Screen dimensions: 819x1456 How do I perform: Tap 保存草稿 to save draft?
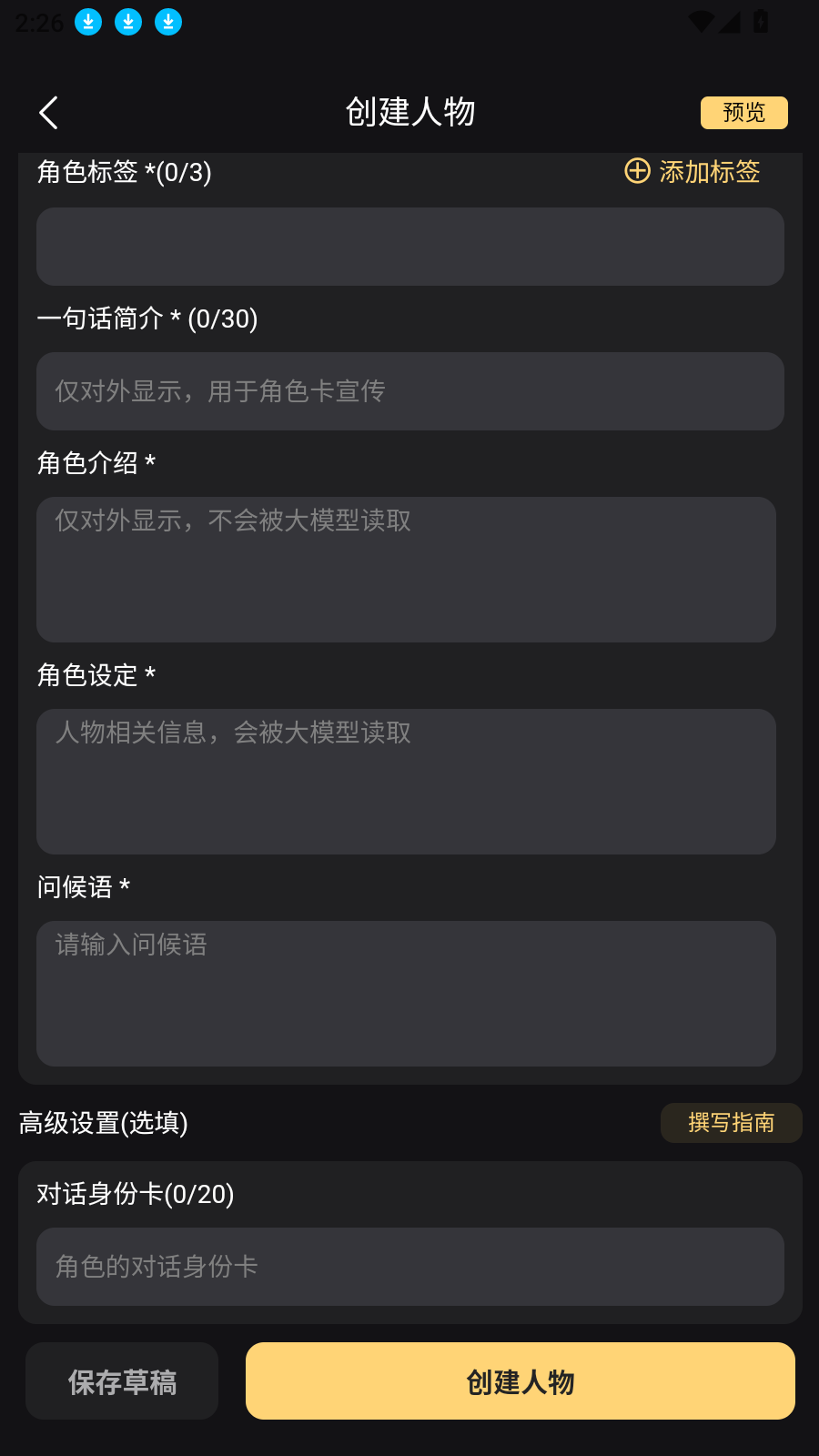(121, 1380)
